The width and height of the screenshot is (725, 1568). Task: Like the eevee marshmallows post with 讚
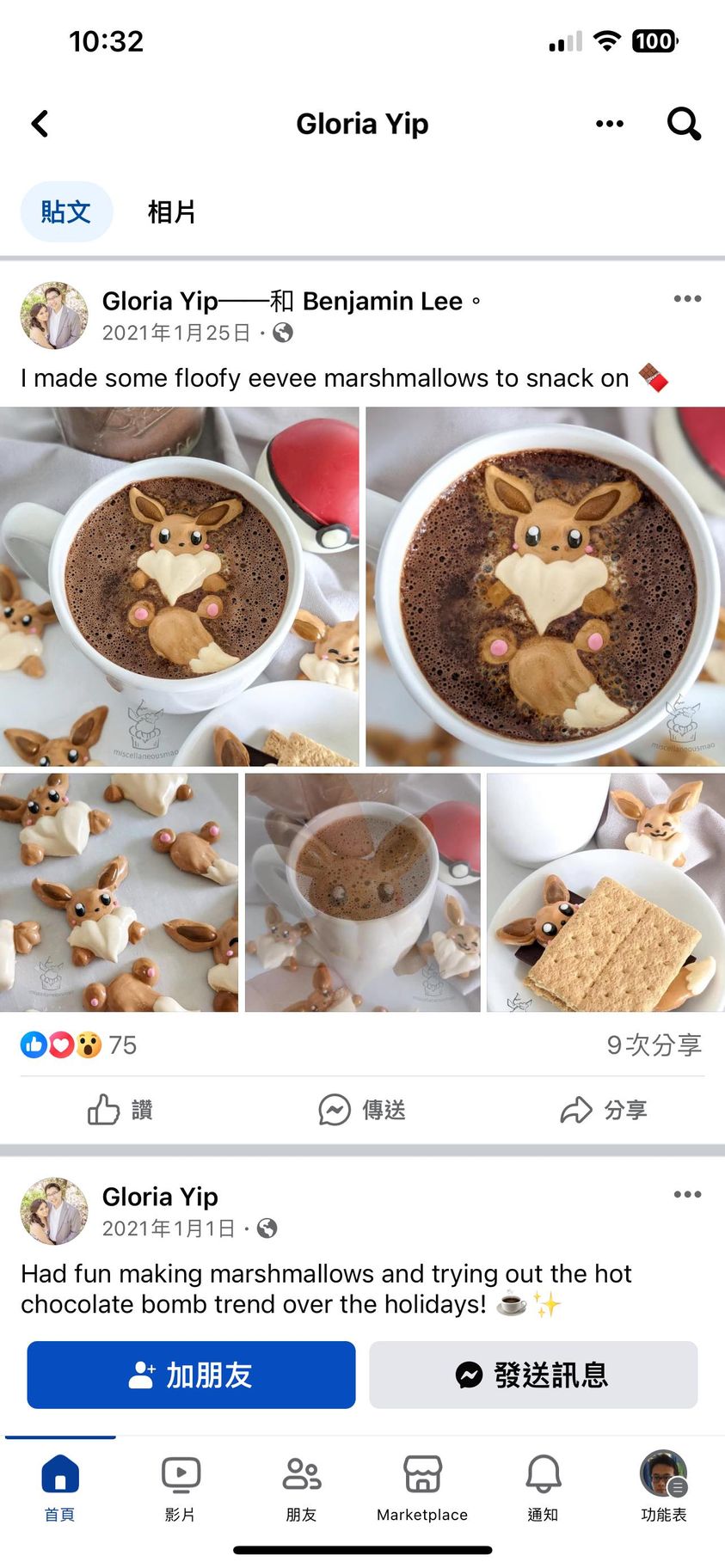click(x=120, y=1110)
